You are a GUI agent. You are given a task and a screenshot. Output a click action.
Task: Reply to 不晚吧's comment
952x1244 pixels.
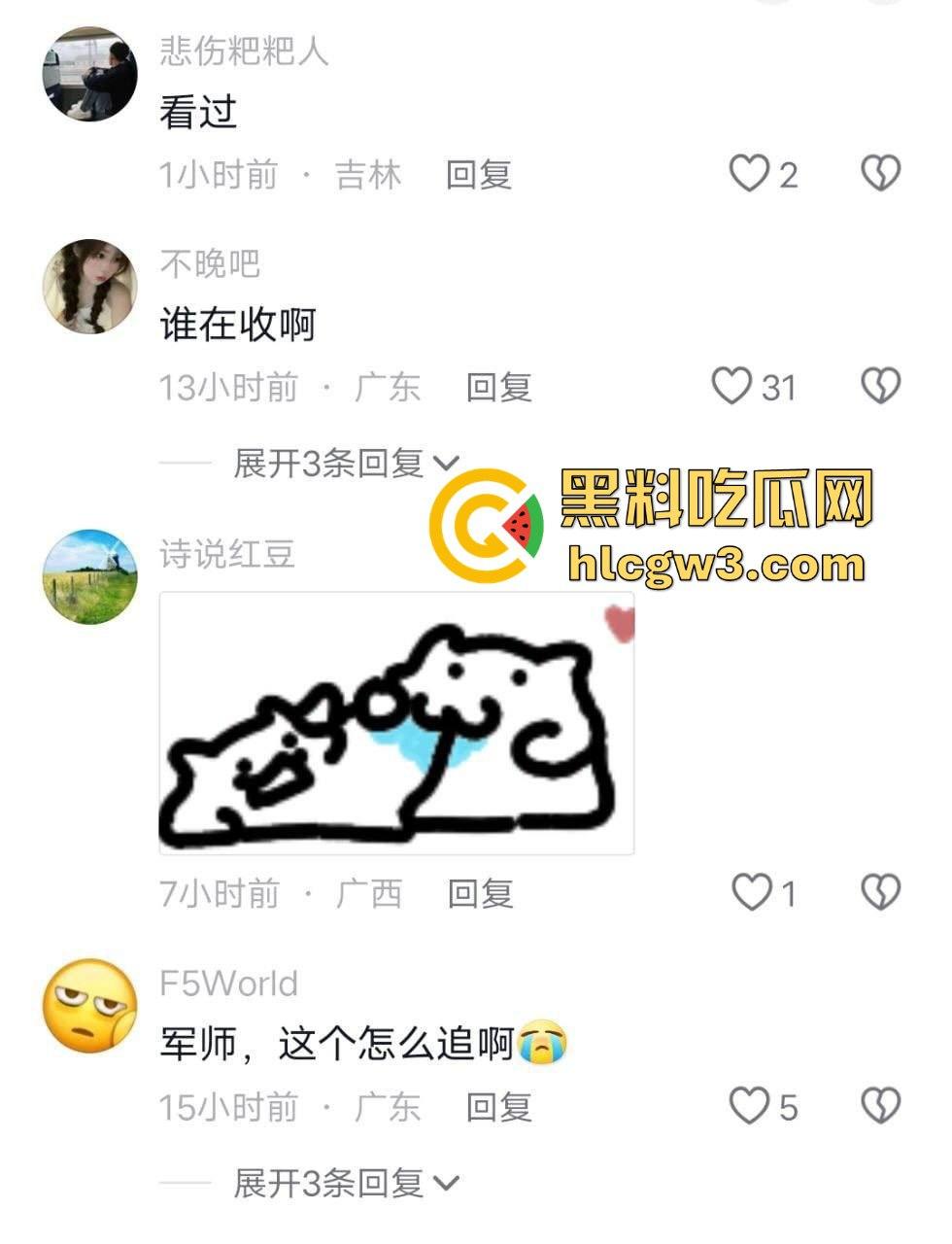[x=498, y=387]
